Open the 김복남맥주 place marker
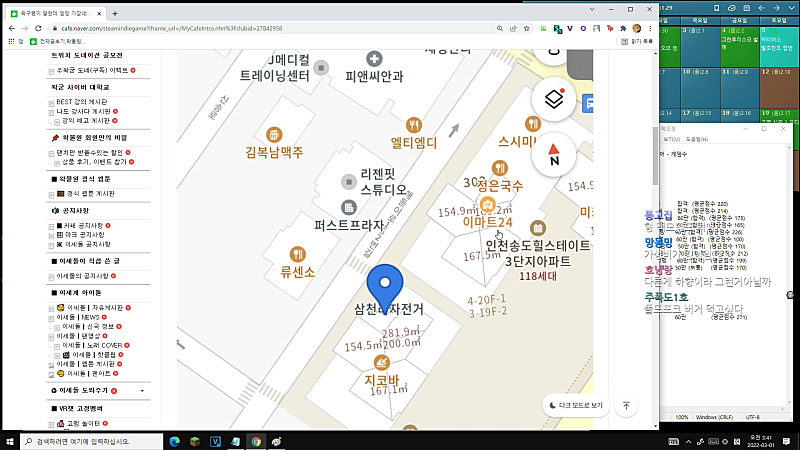The width and height of the screenshot is (800, 450). [274, 135]
